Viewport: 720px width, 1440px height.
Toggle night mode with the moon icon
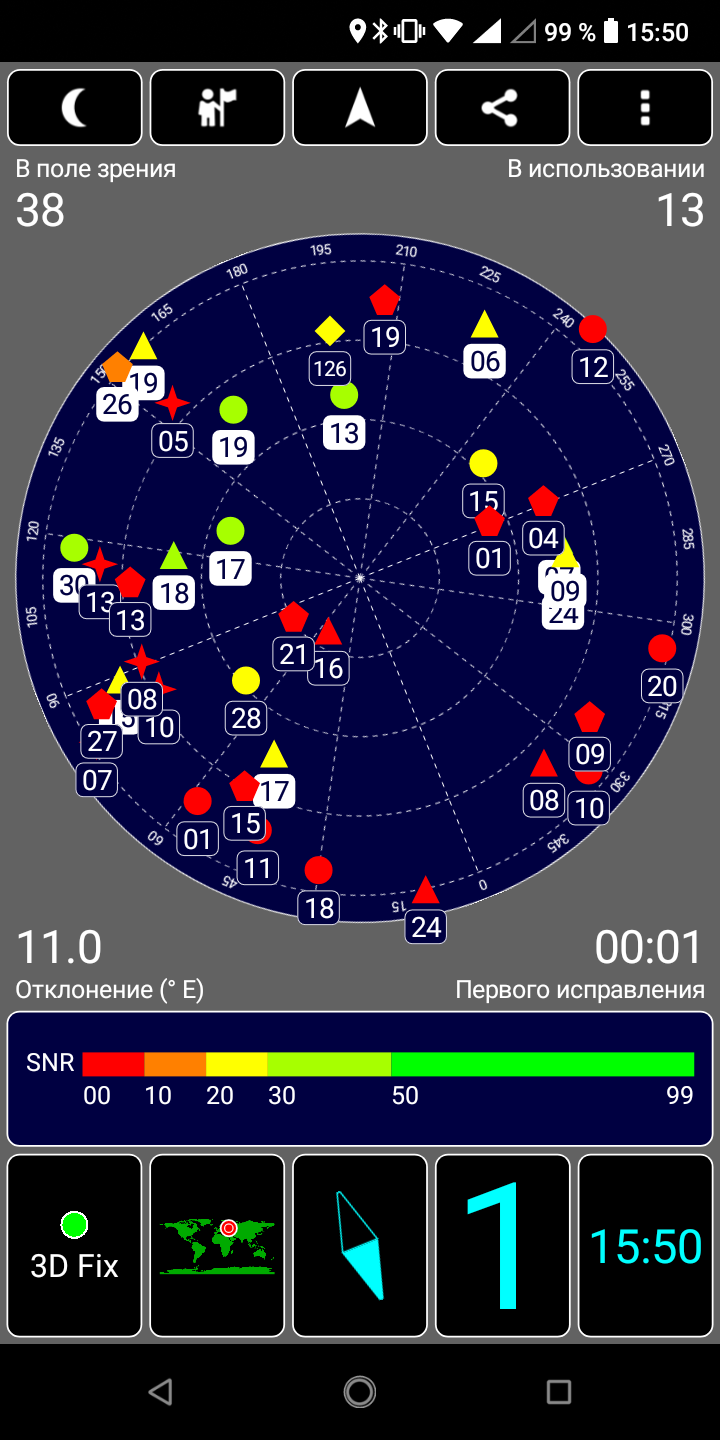pos(75,108)
